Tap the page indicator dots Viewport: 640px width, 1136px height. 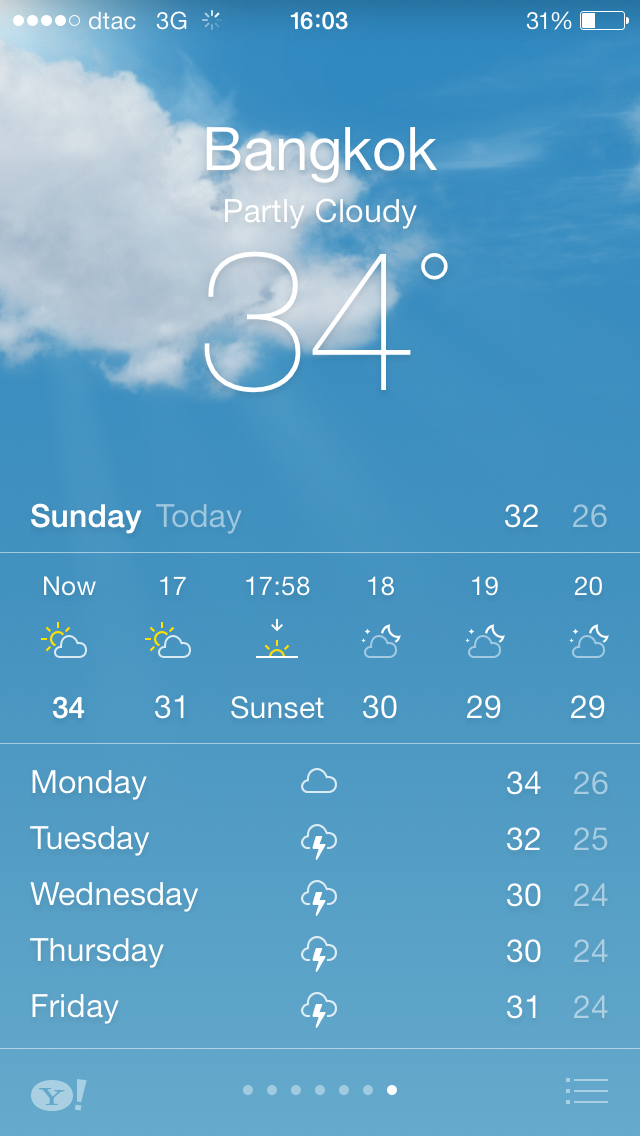click(320, 1090)
